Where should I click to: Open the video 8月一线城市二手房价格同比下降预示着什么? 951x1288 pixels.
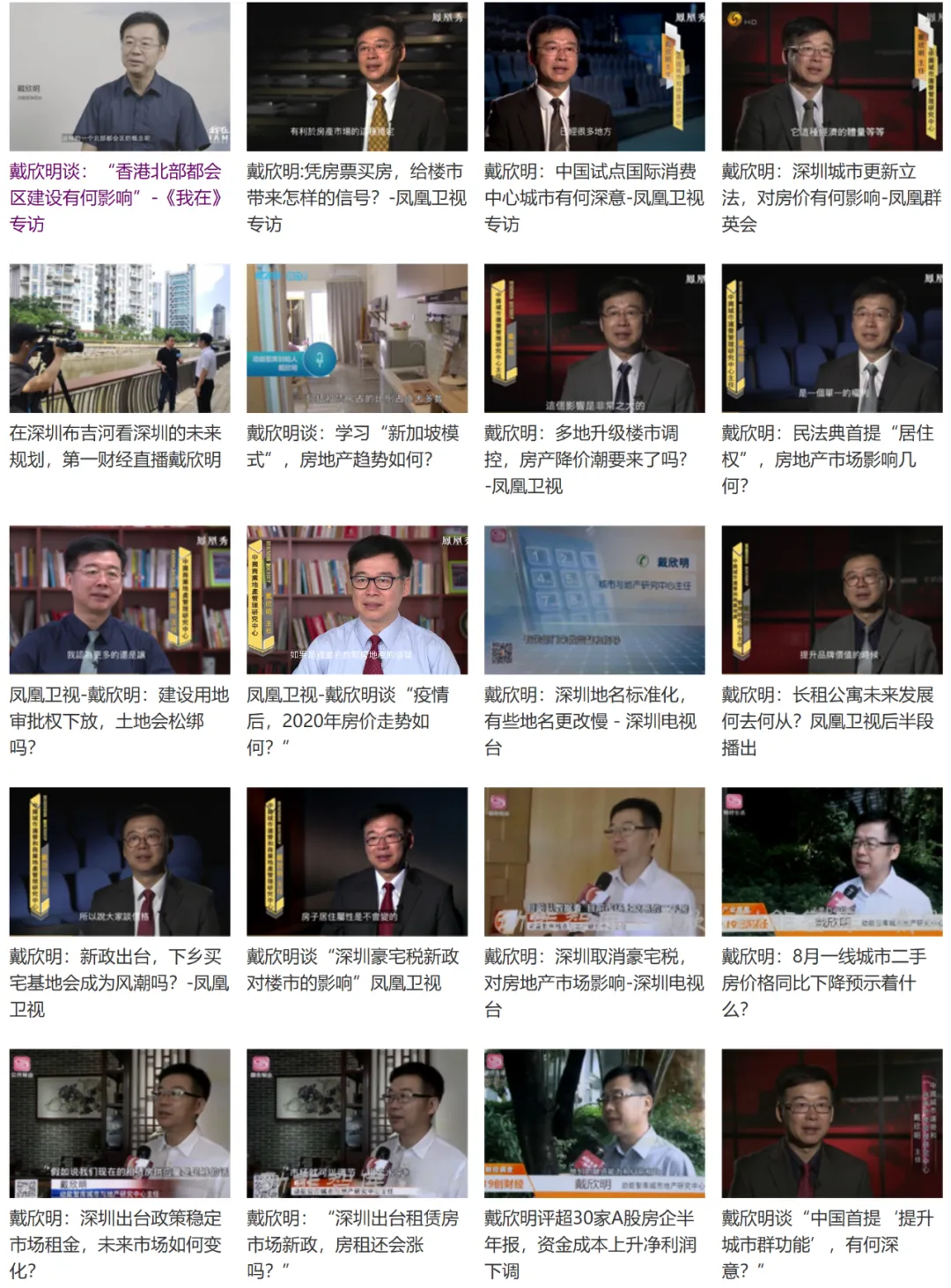(831, 861)
